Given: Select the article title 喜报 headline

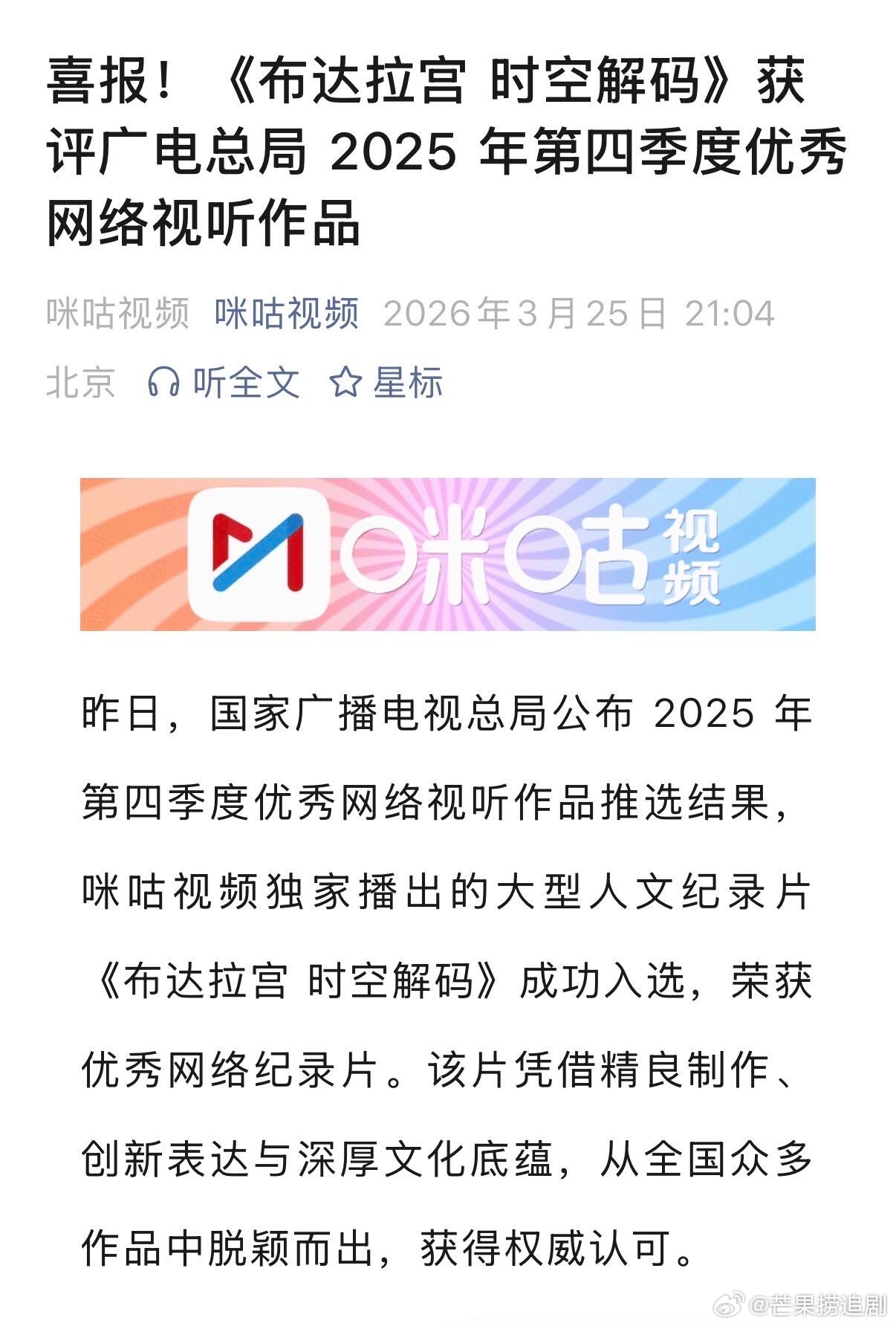Looking at the screenshot, I should (446, 149).
